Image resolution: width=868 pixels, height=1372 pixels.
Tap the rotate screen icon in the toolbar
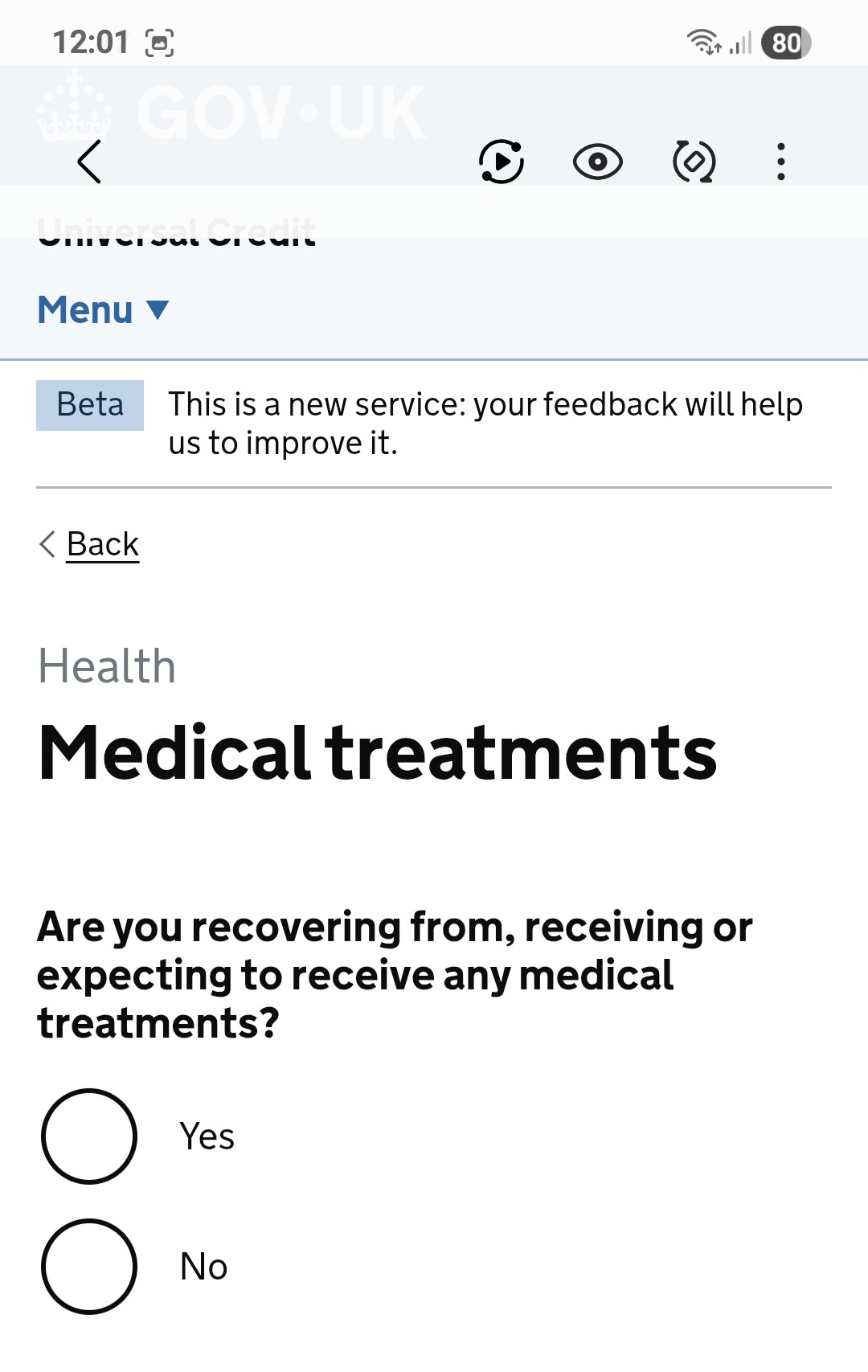[x=694, y=162]
